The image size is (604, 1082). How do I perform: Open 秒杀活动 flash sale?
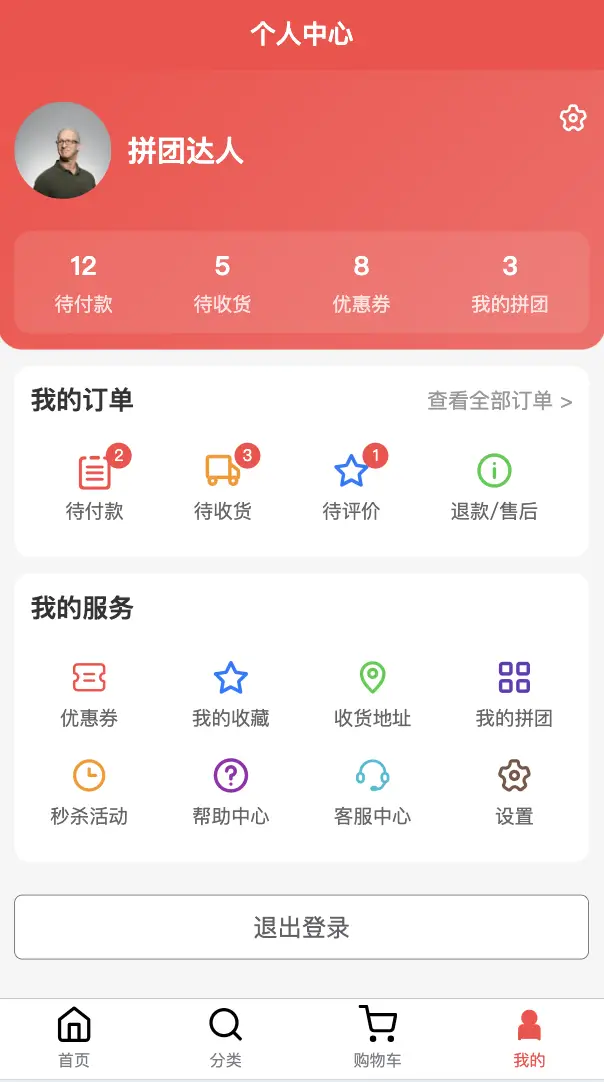pos(89,791)
